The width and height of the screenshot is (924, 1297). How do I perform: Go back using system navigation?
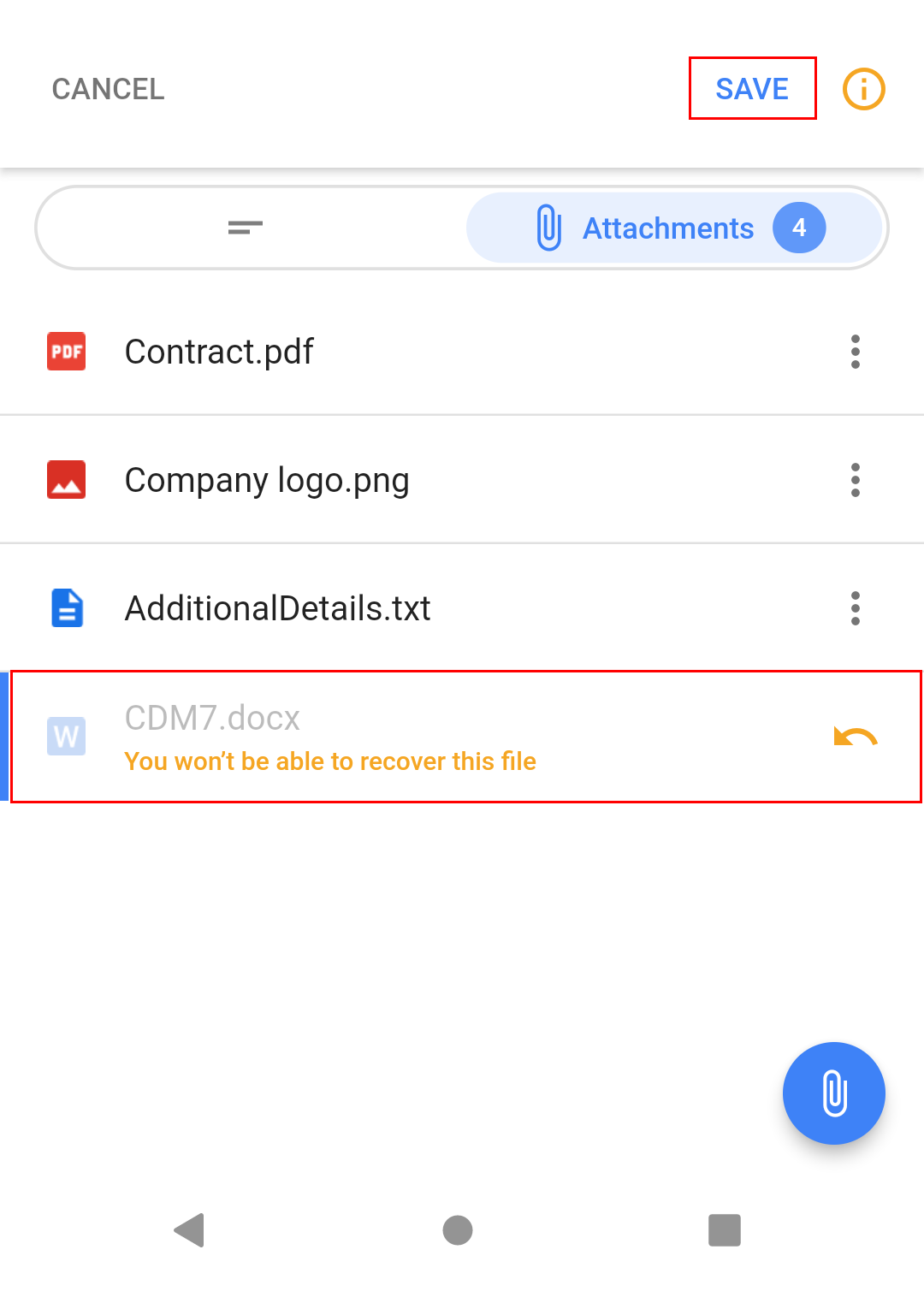tap(190, 1230)
